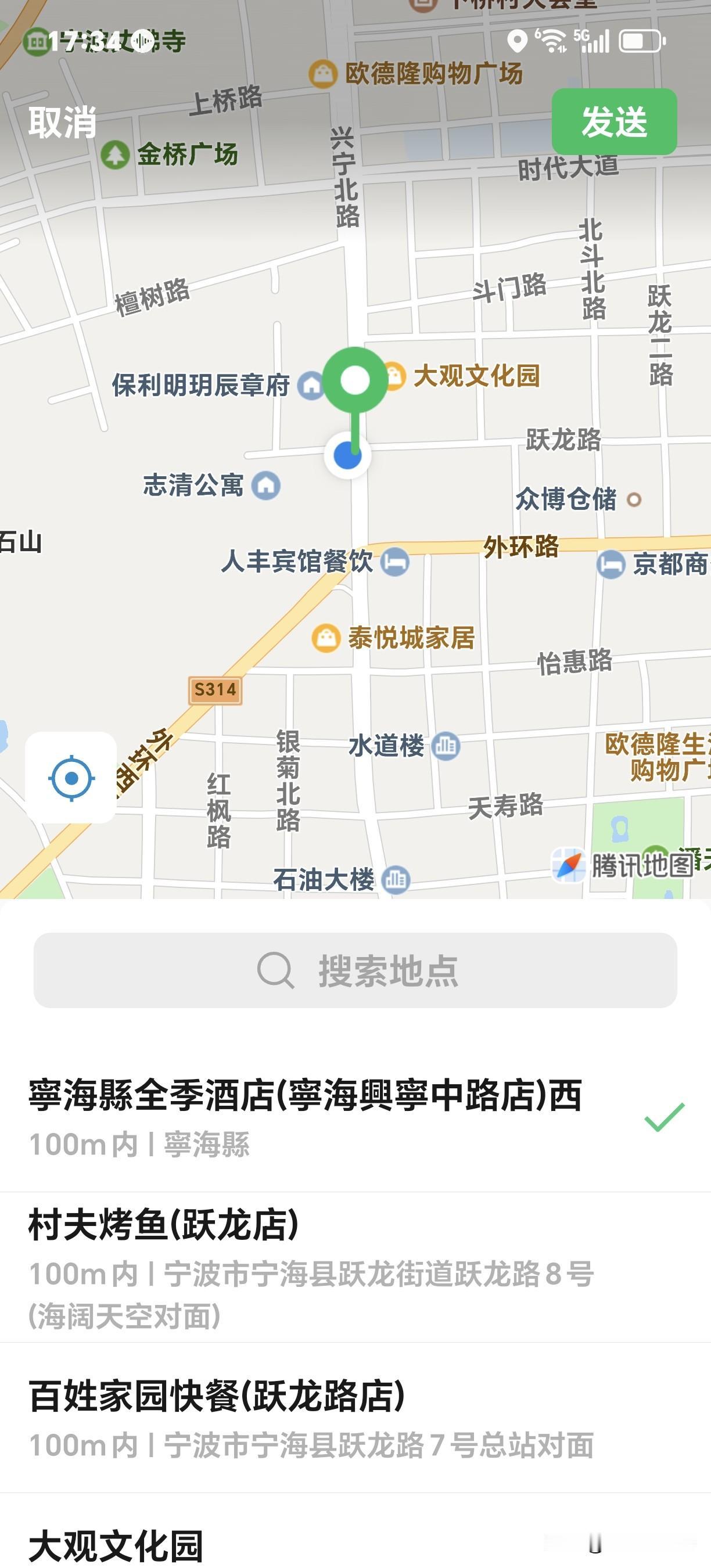Open the 搜索地点 search box
The width and height of the screenshot is (711, 1568).
point(355,970)
